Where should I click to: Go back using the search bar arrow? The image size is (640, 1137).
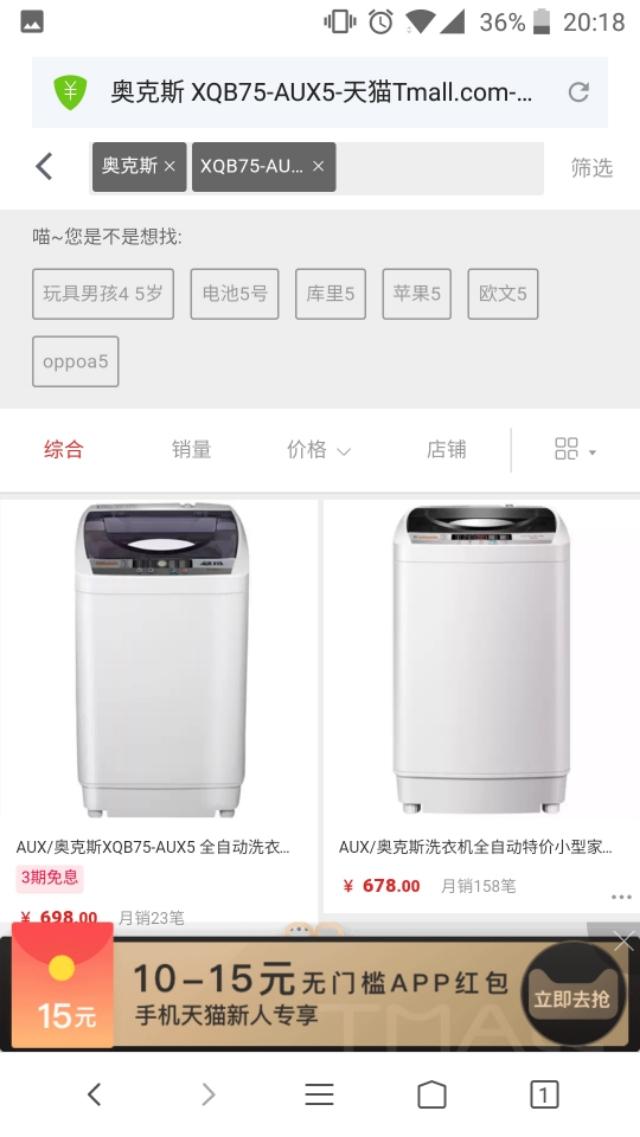click(x=44, y=166)
